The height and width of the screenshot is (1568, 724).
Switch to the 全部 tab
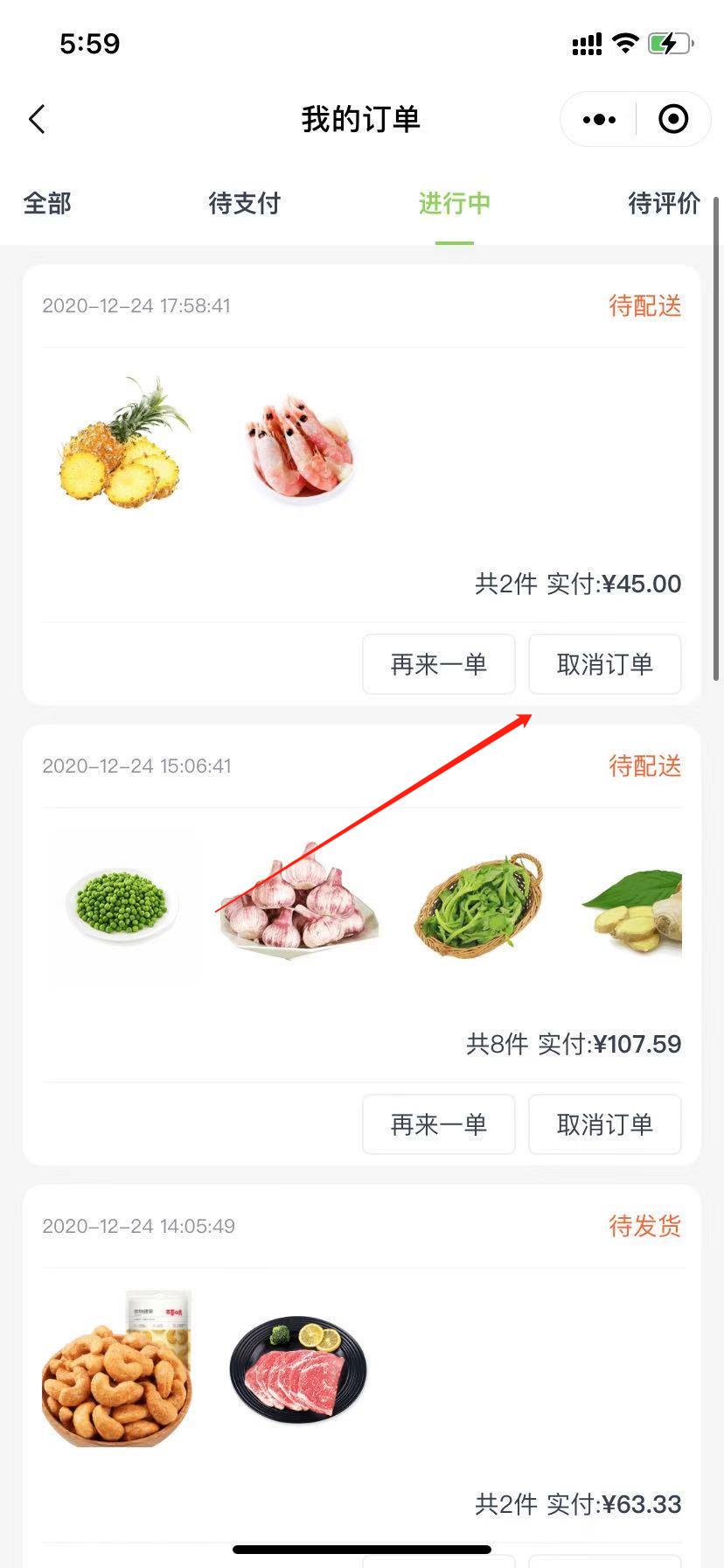[47, 203]
